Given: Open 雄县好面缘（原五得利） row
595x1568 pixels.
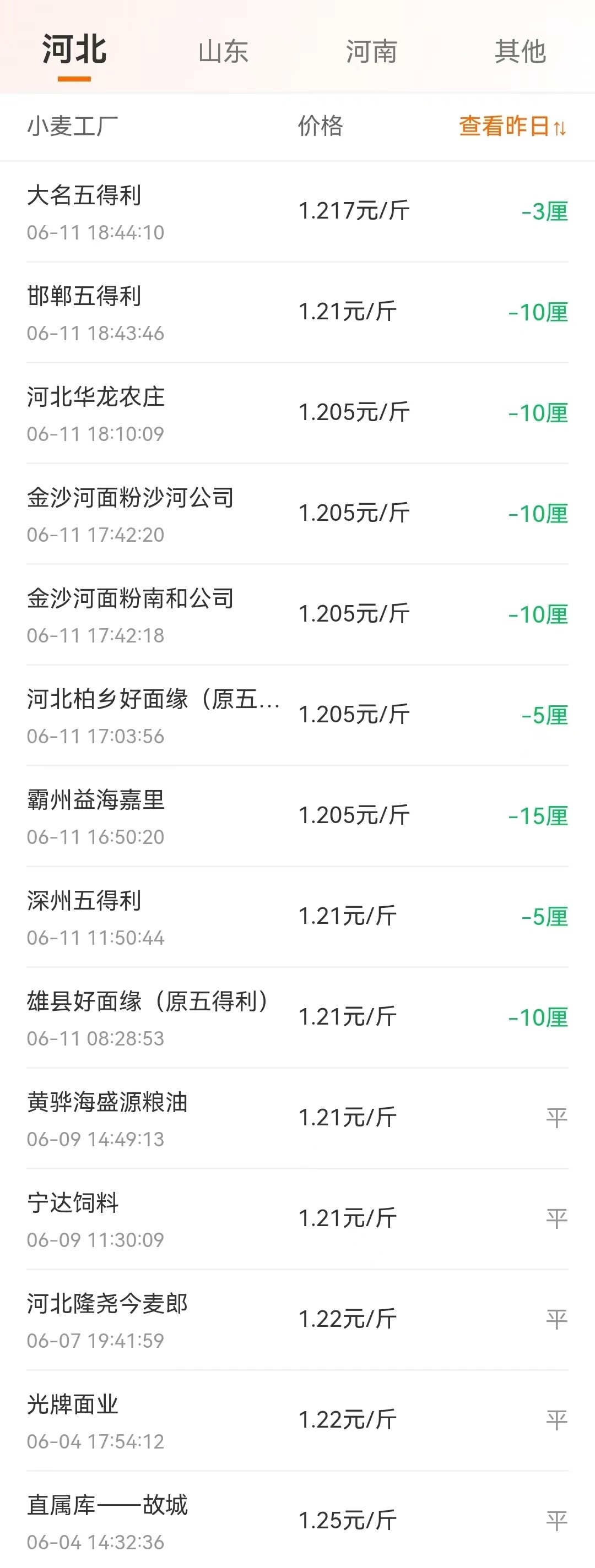Looking at the screenshot, I should pos(297,1018).
